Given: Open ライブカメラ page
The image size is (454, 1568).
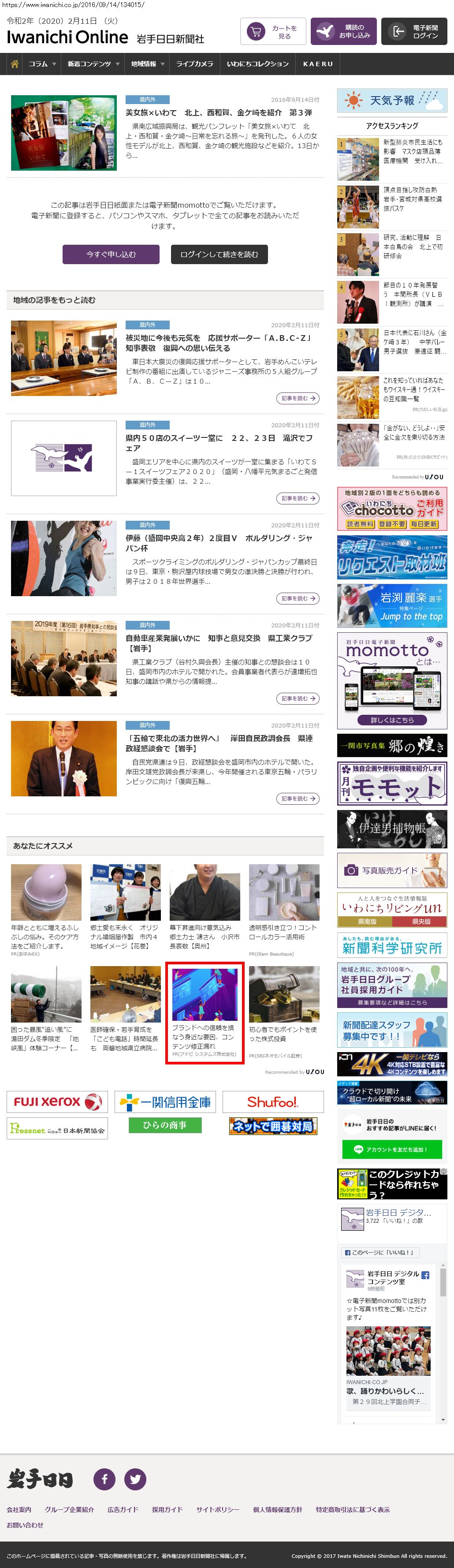Looking at the screenshot, I should click(194, 64).
